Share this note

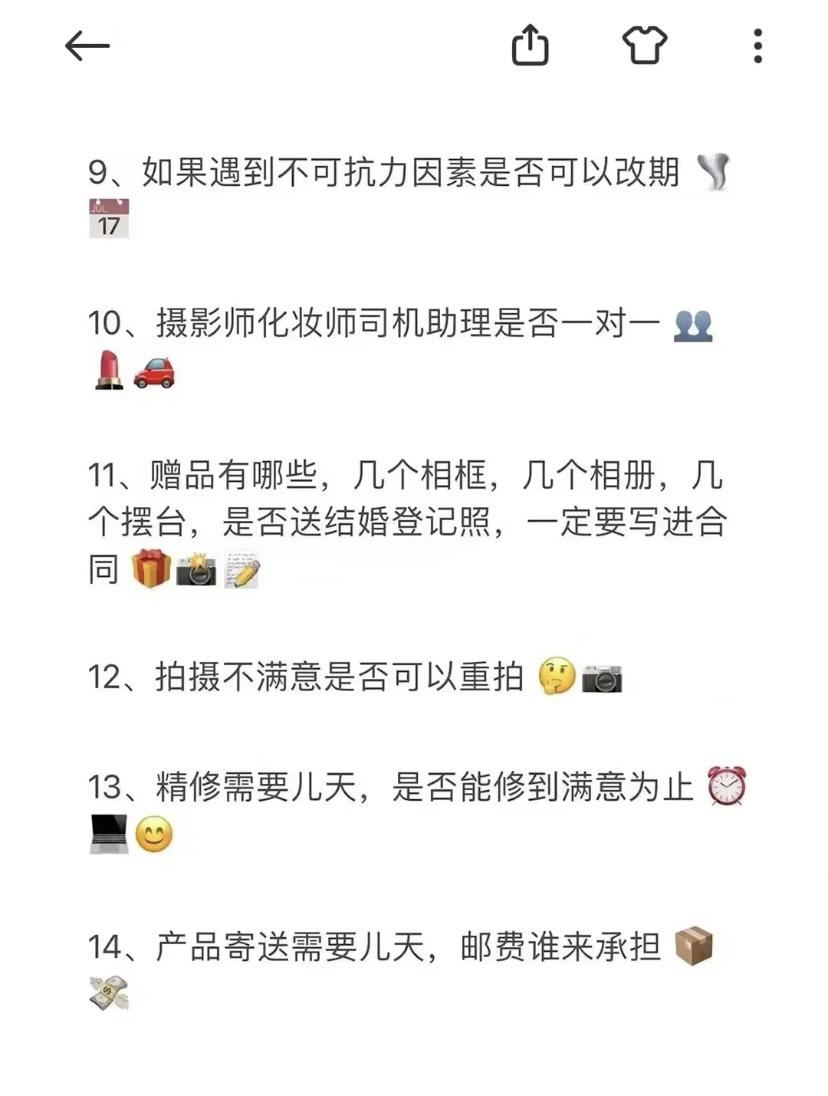pos(530,46)
